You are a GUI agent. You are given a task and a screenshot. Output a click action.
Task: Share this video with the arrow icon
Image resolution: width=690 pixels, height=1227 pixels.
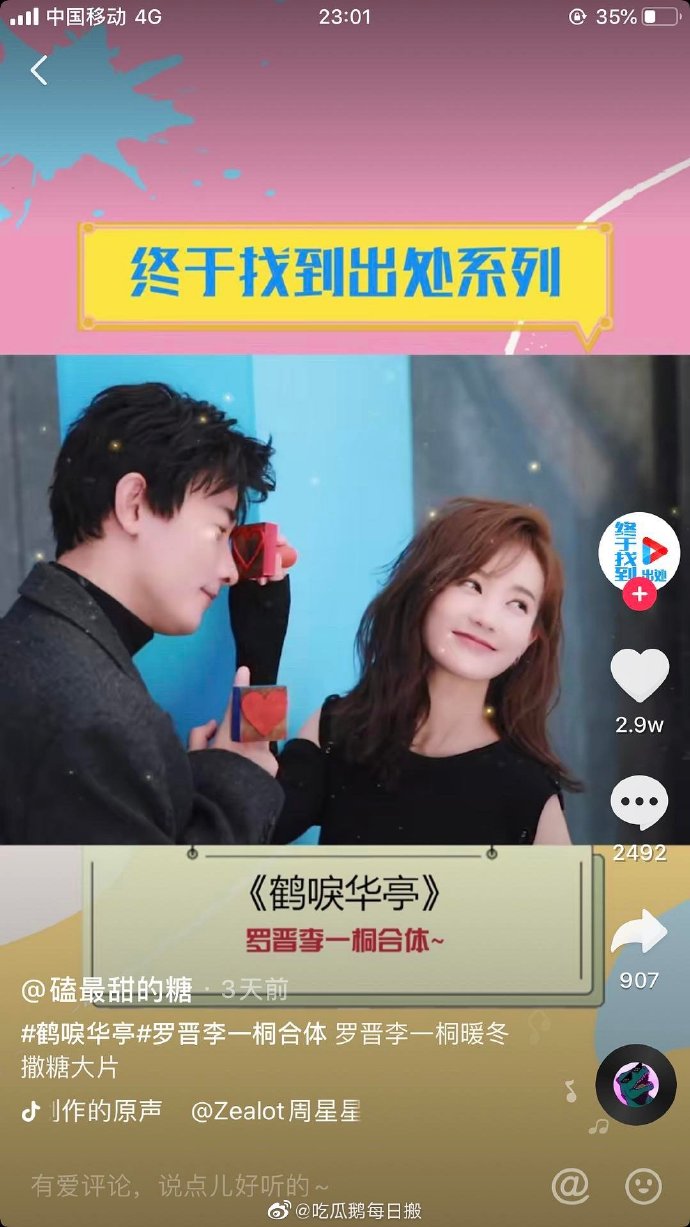pyautogui.click(x=639, y=932)
